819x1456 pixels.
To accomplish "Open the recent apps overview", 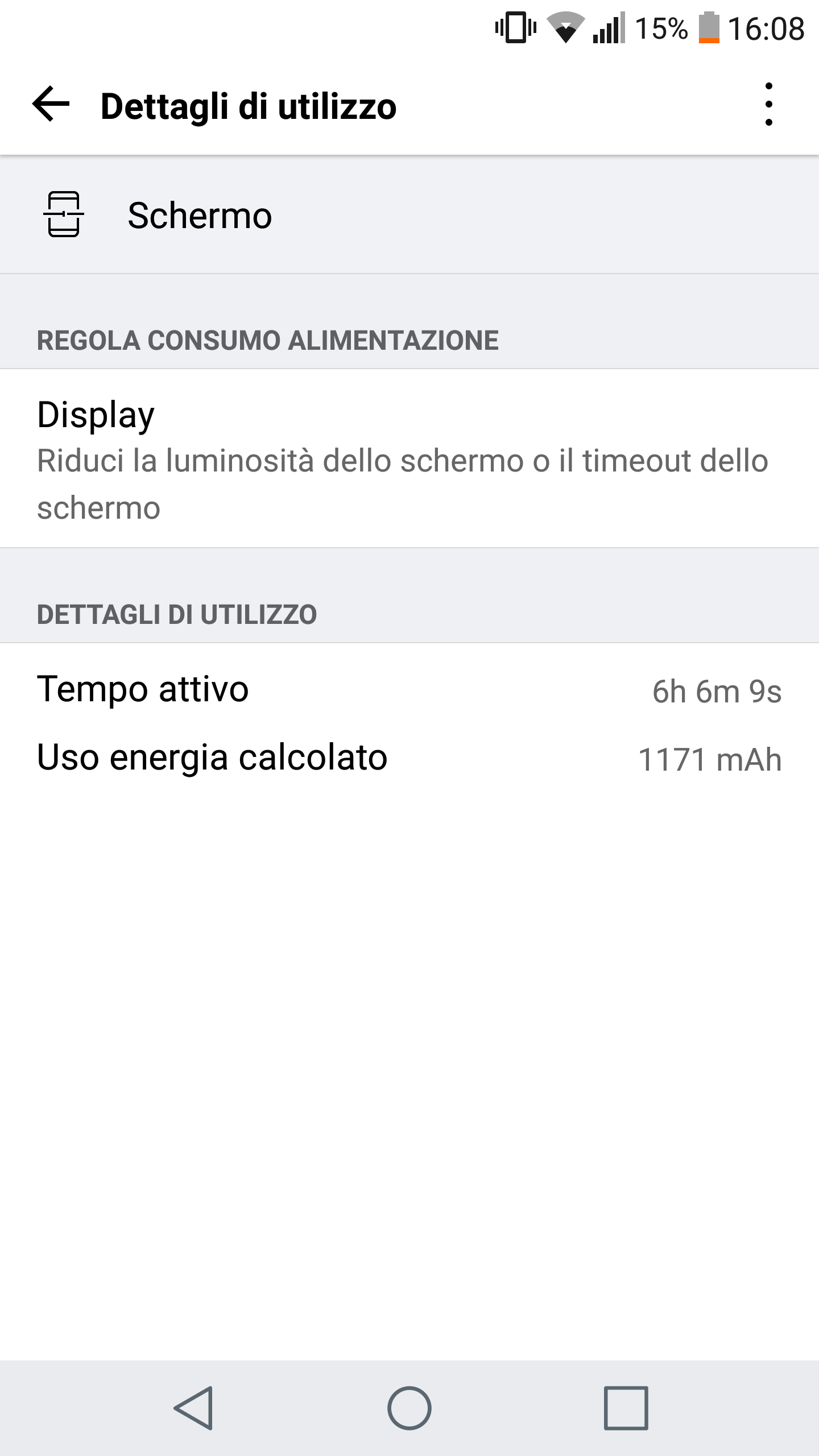I will 626,1408.
